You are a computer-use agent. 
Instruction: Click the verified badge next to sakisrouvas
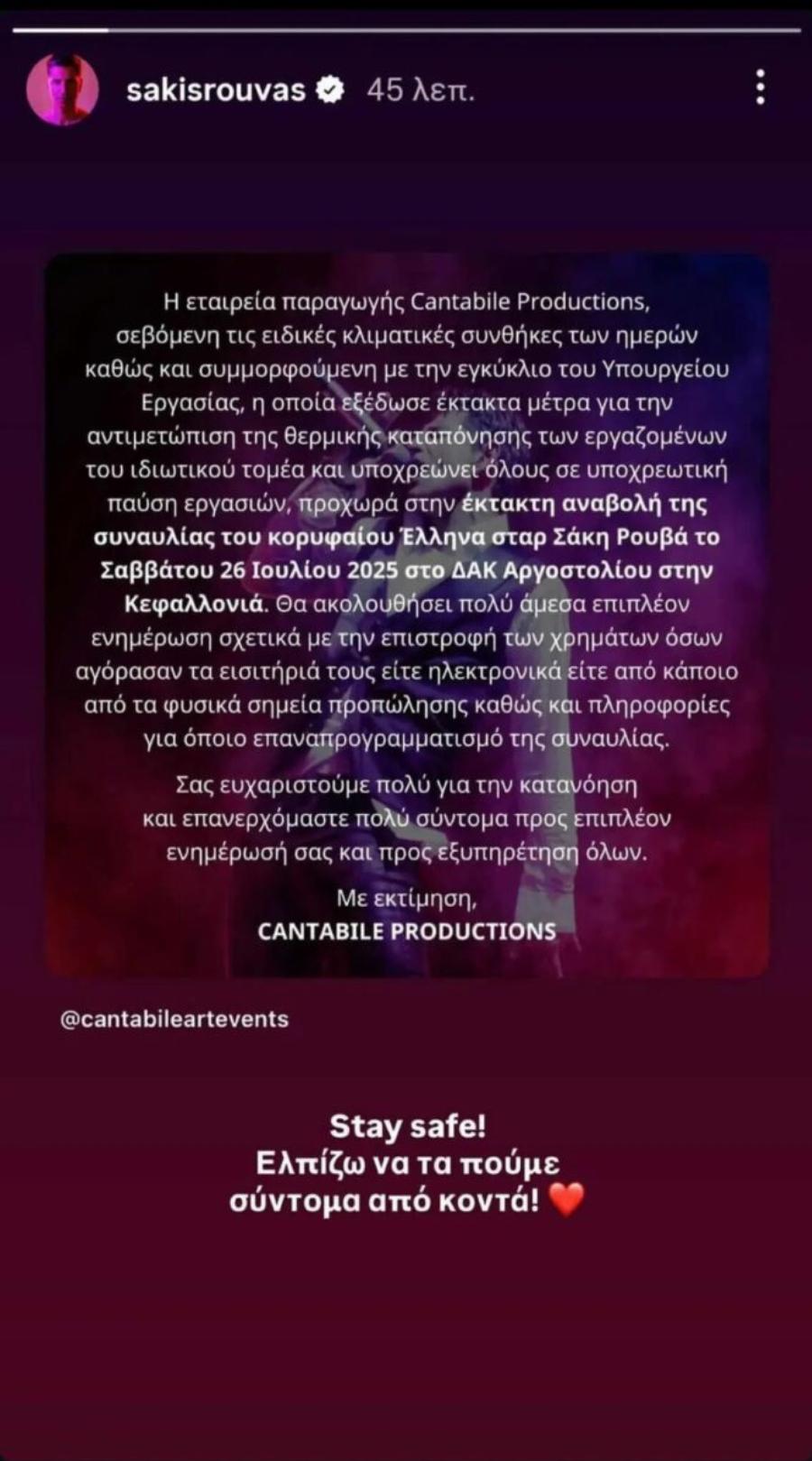(x=330, y=89)
